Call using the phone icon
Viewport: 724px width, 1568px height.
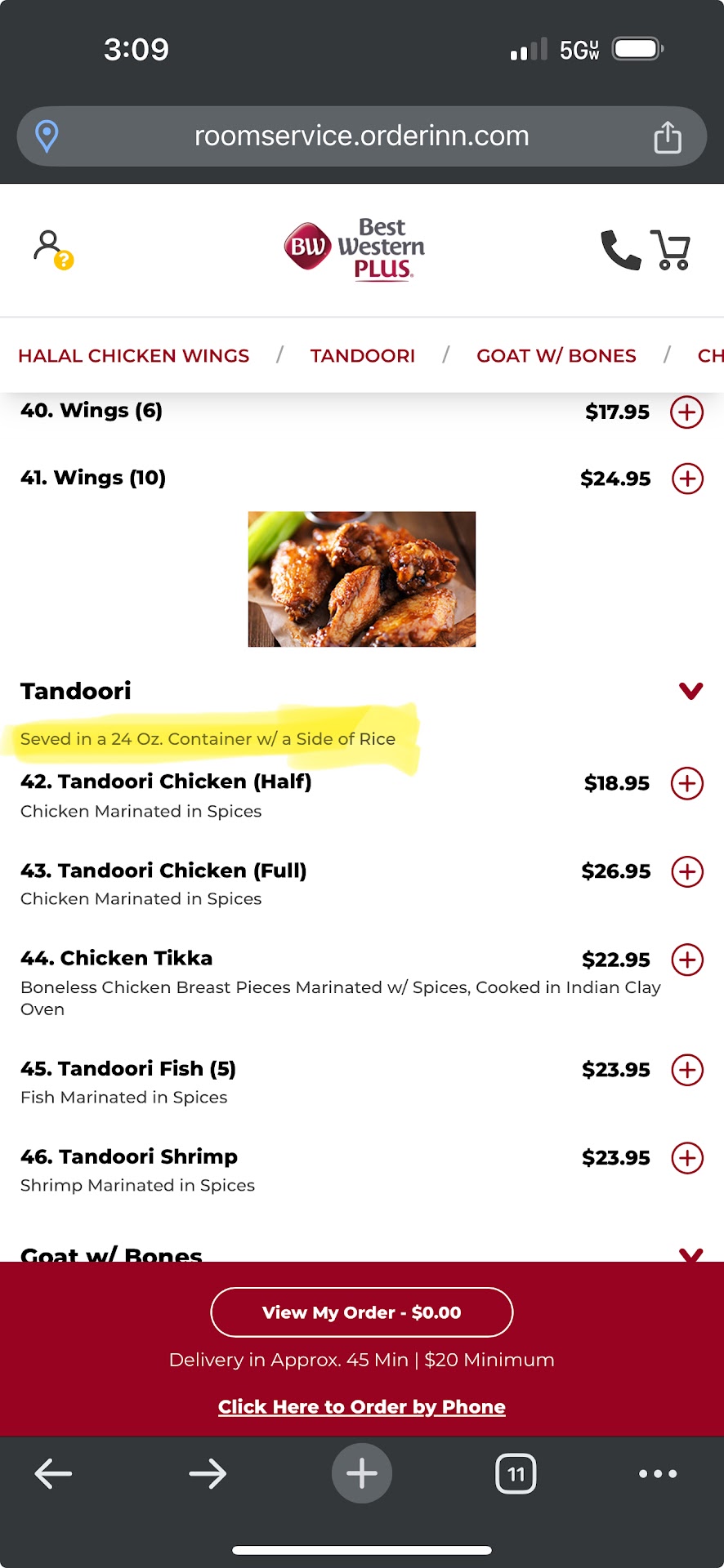point(620,249)
